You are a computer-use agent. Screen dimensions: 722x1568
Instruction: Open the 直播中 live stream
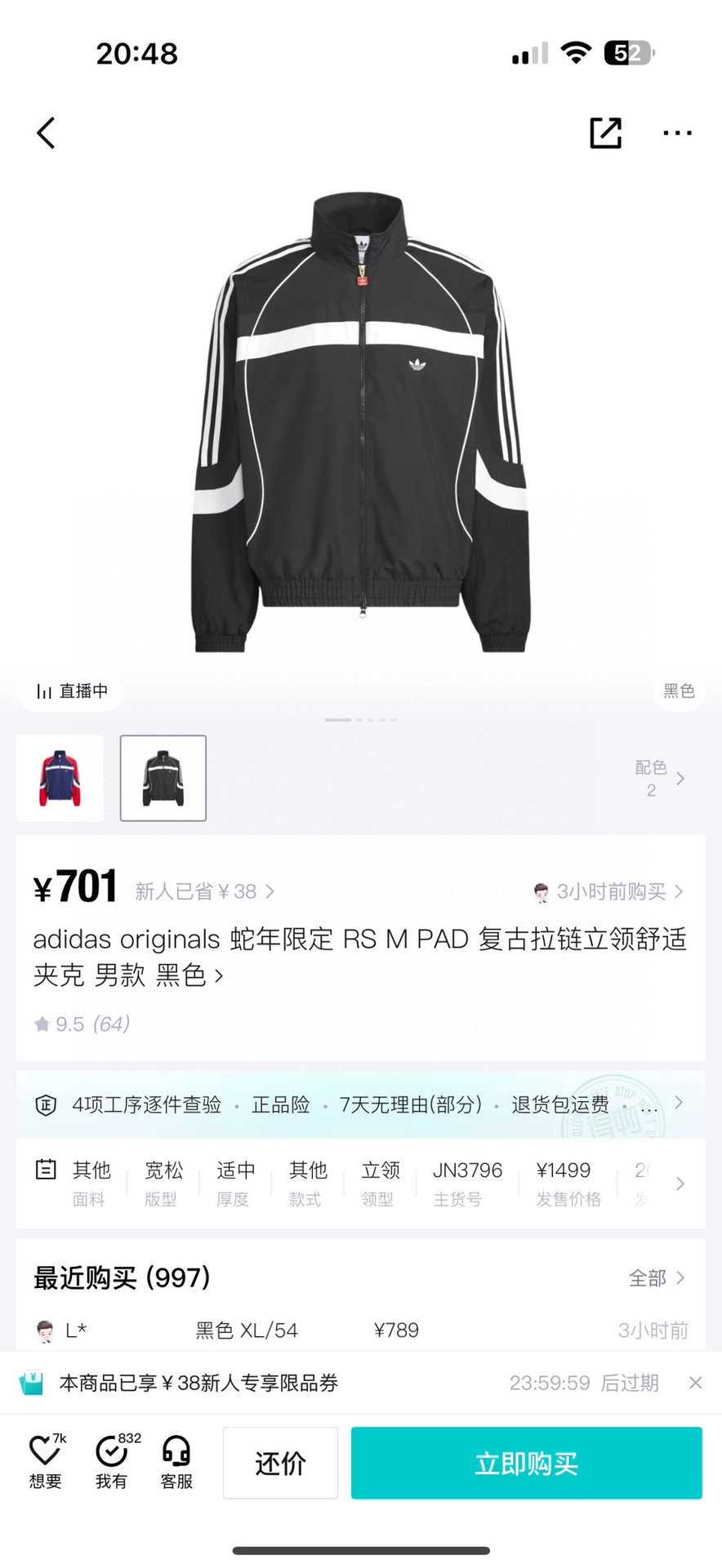pos(72,691)
